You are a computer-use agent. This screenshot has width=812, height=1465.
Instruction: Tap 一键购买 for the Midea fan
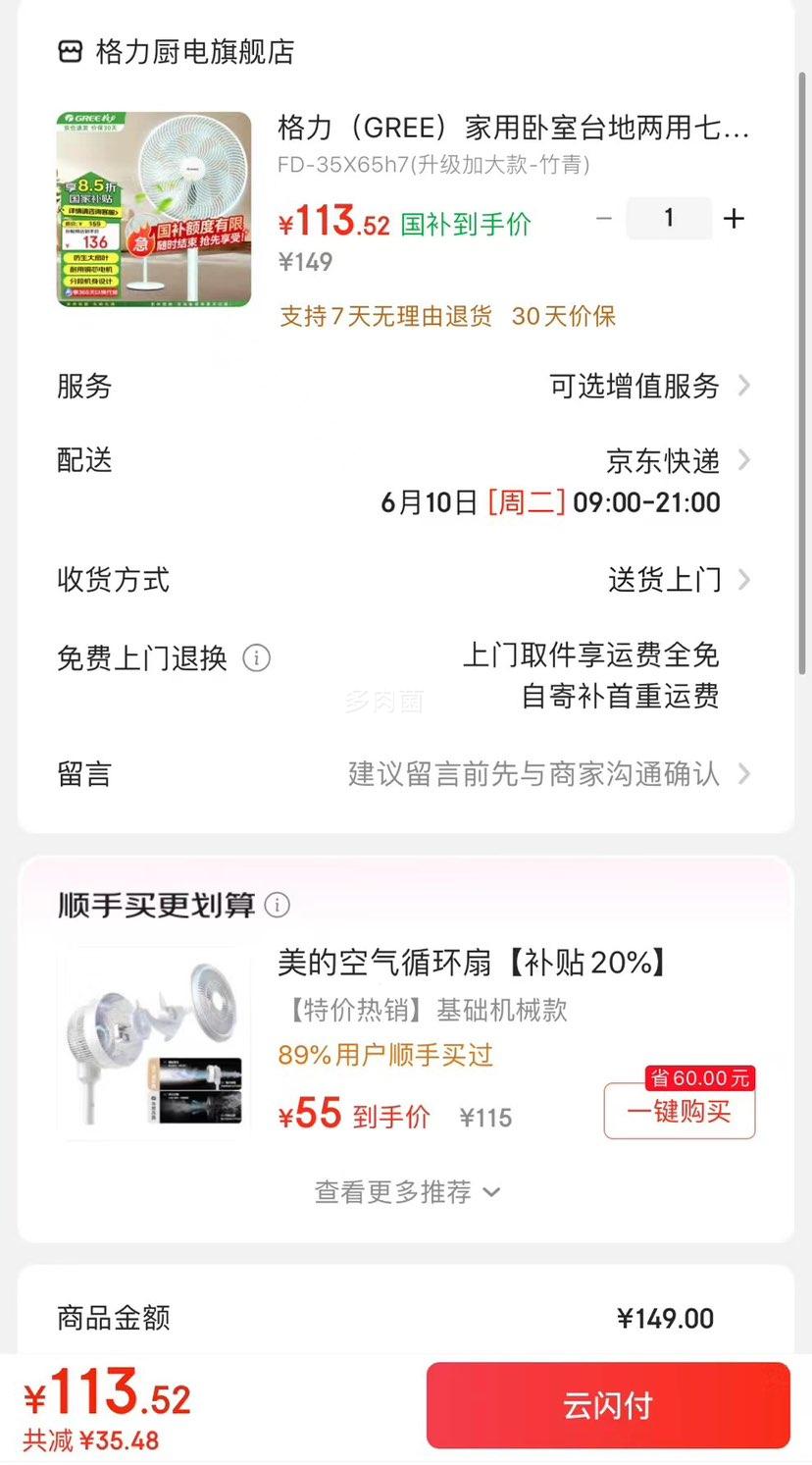tap(680, 1111)
